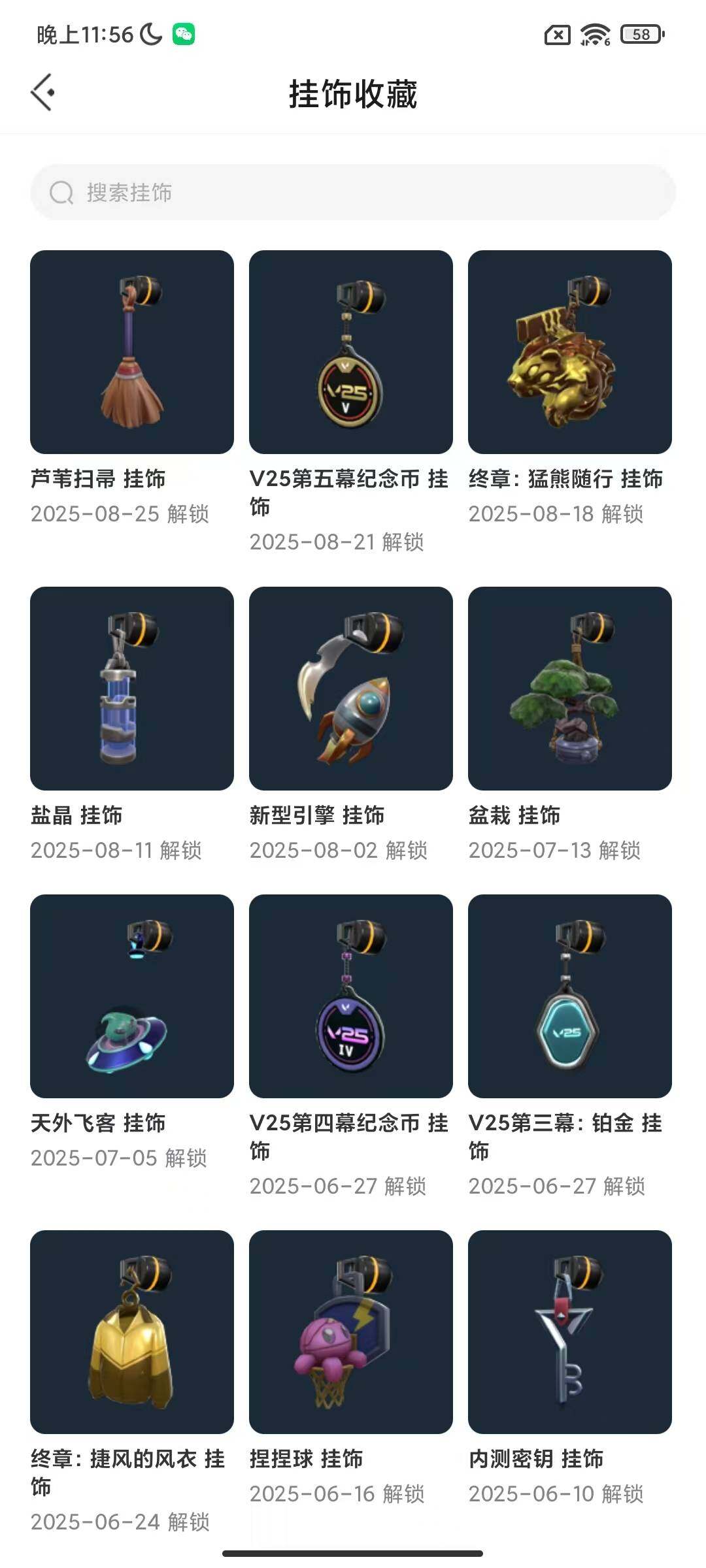Tap the 搜索挂饰 search field
Screen dimensions: 706x1568
(x=353, y=192)
